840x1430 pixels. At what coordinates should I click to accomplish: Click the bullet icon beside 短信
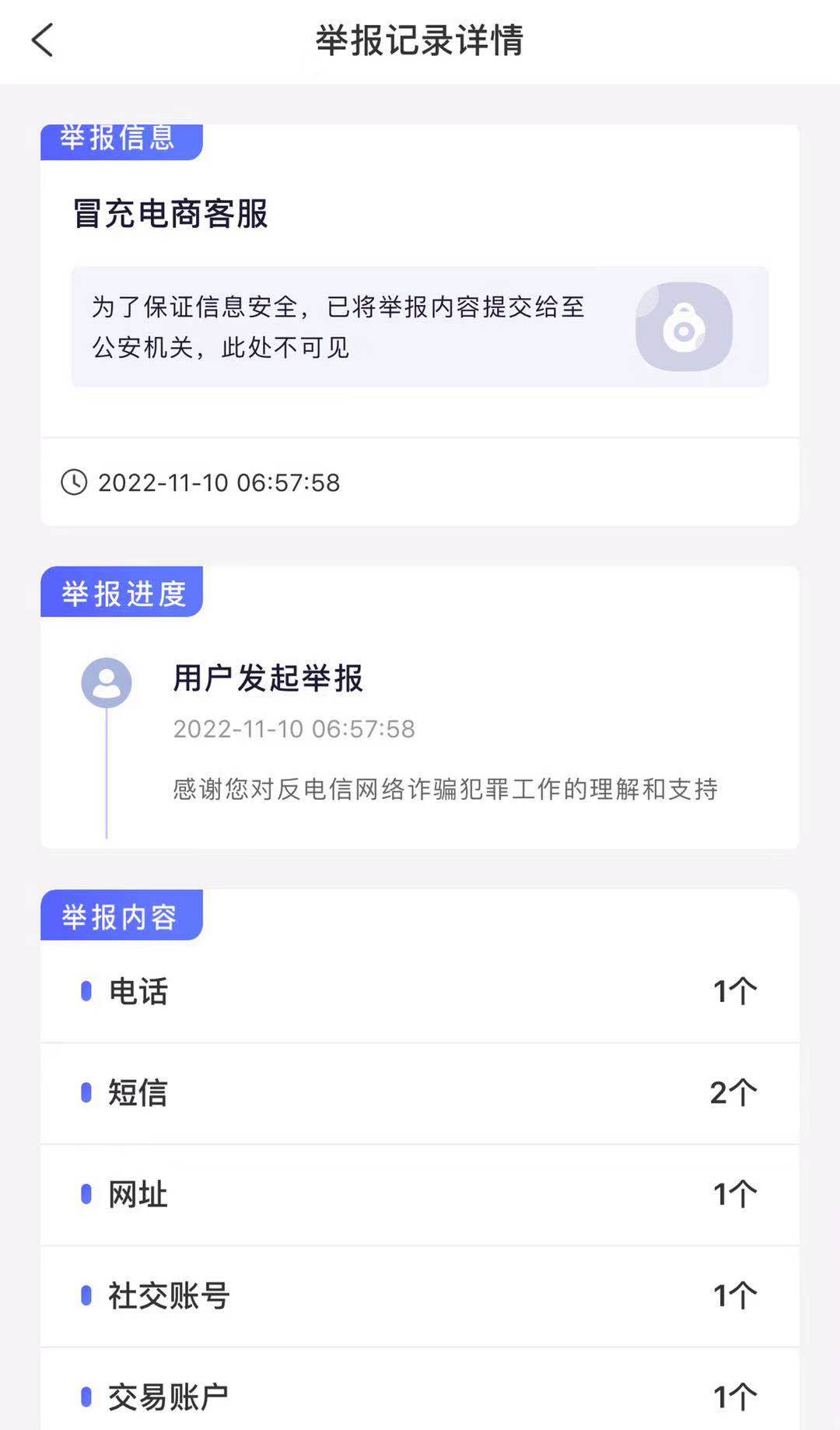(86, 1093)
